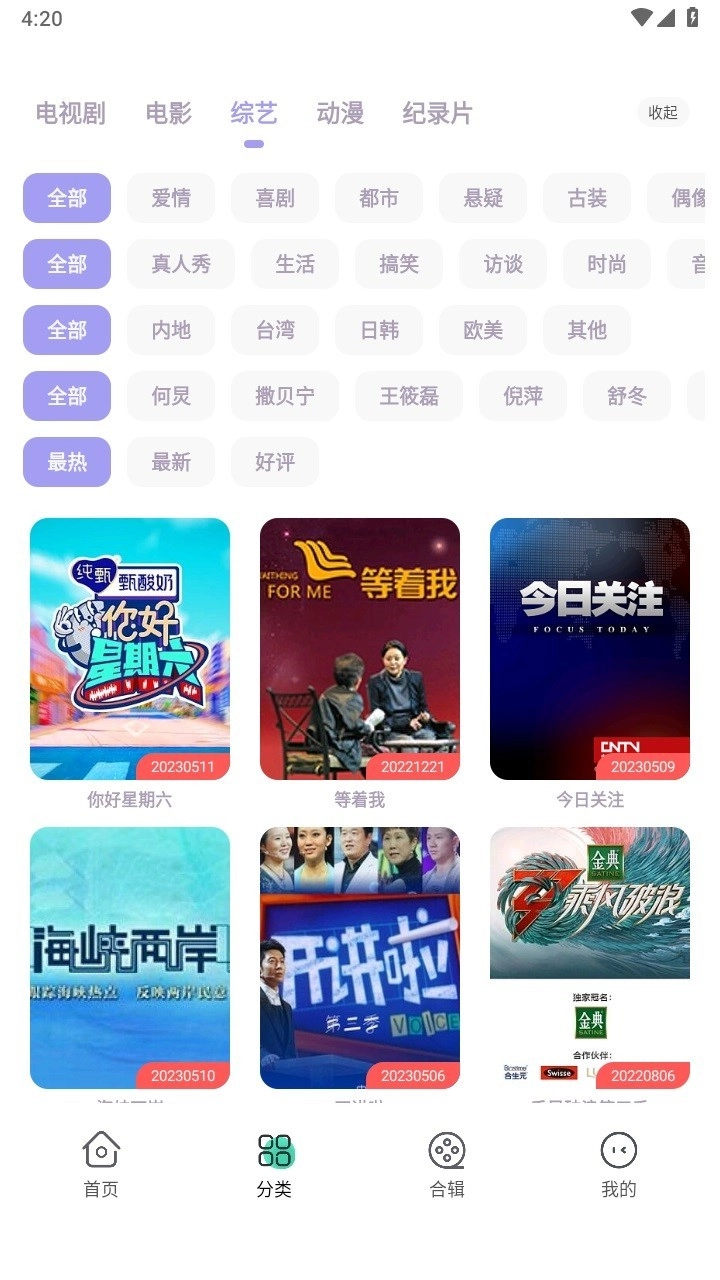Image resolution: width=720 pixels, height=1280 pixels.
Task: Select the 真人秀 filter chip
Action: 180,264
